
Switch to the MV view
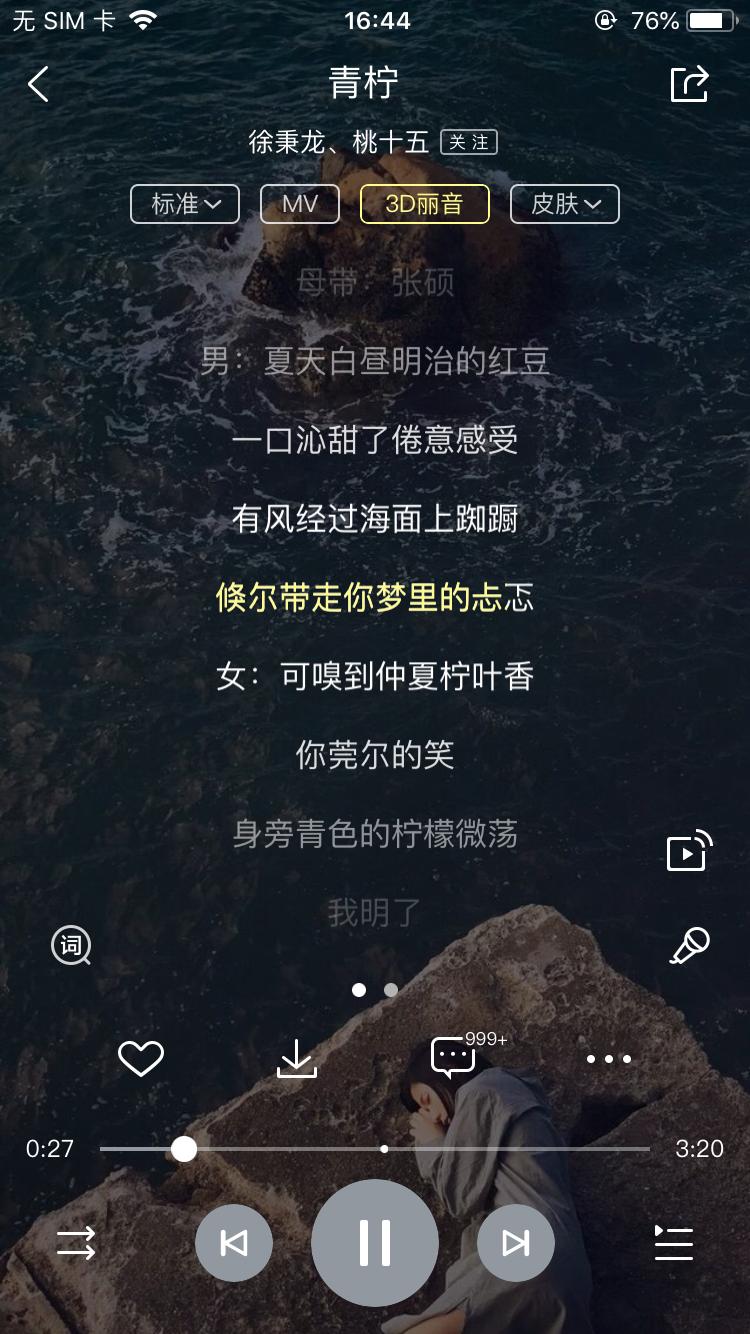click(299, 203)
